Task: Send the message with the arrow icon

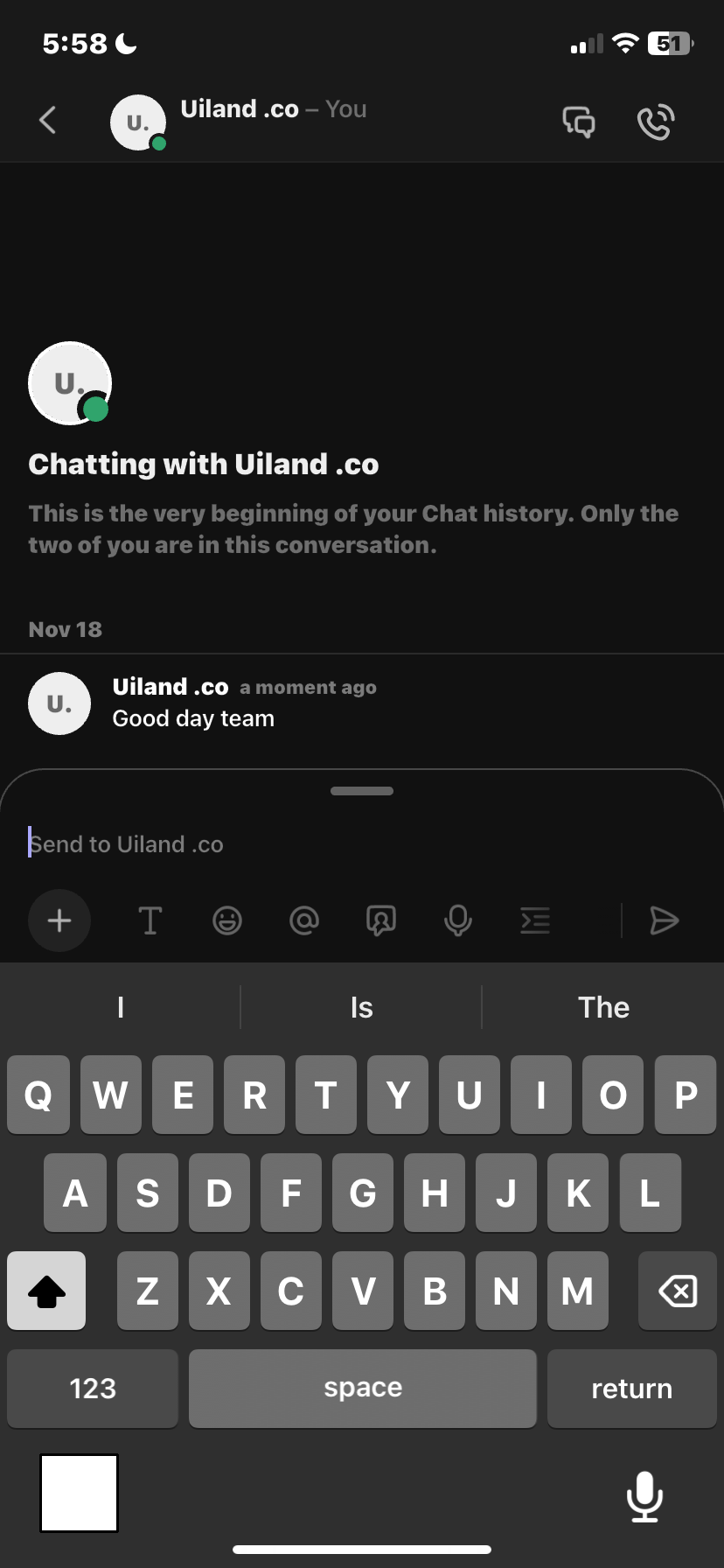Action: coord(665,920)
